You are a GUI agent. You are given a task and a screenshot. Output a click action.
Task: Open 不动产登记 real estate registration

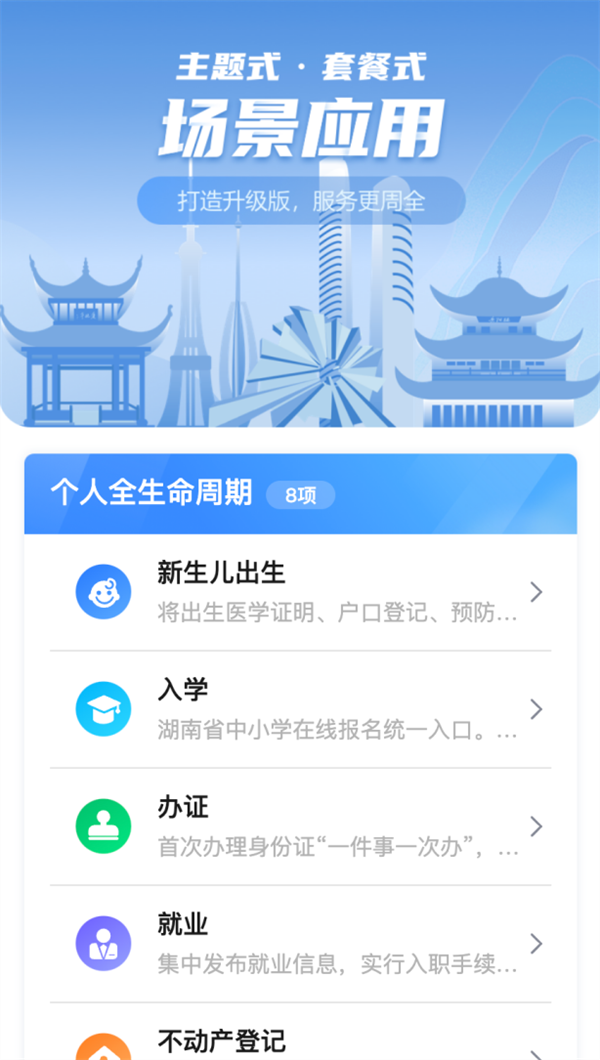[x=300, y=1042]
